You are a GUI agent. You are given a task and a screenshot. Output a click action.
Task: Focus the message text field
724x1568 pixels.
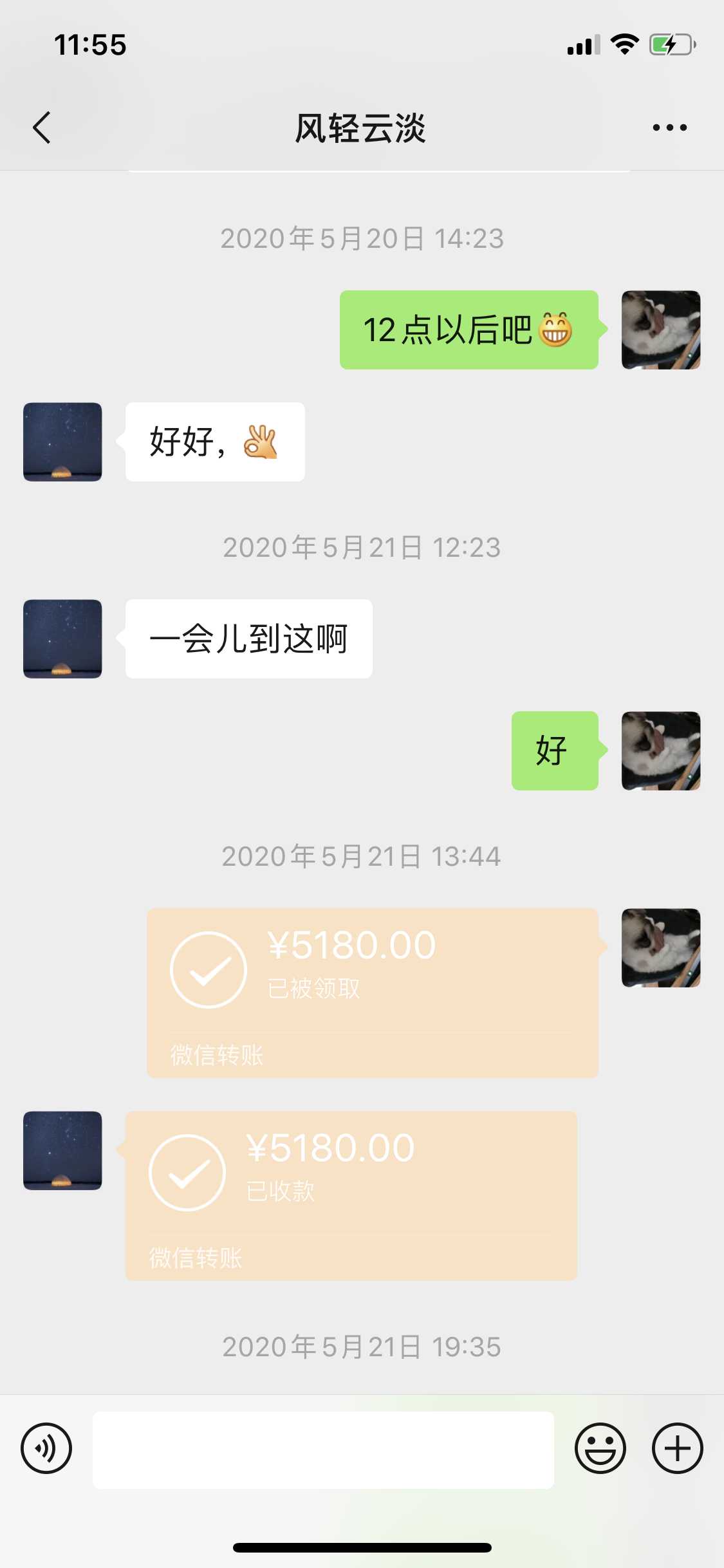point(323,1450)
